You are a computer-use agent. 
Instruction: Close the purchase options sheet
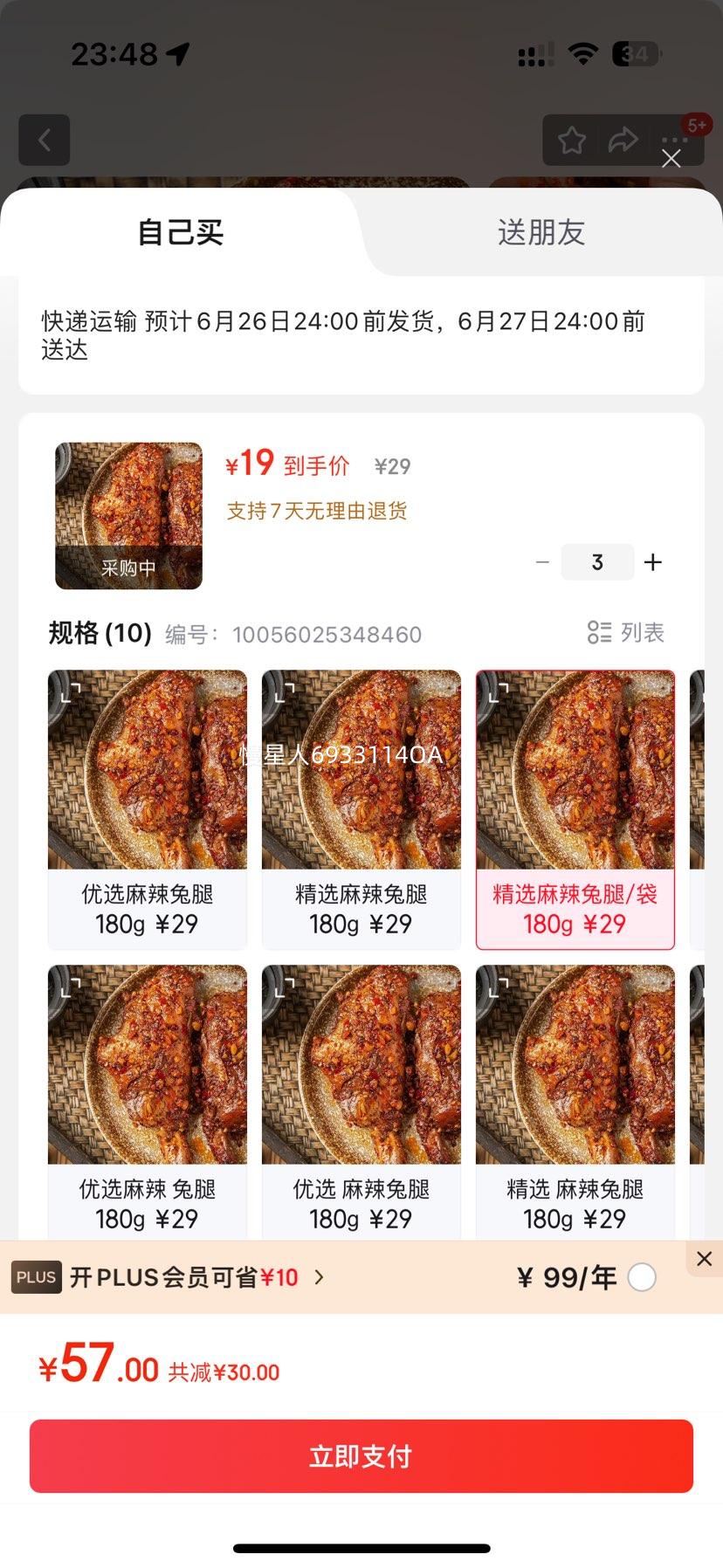coord(671,158)
